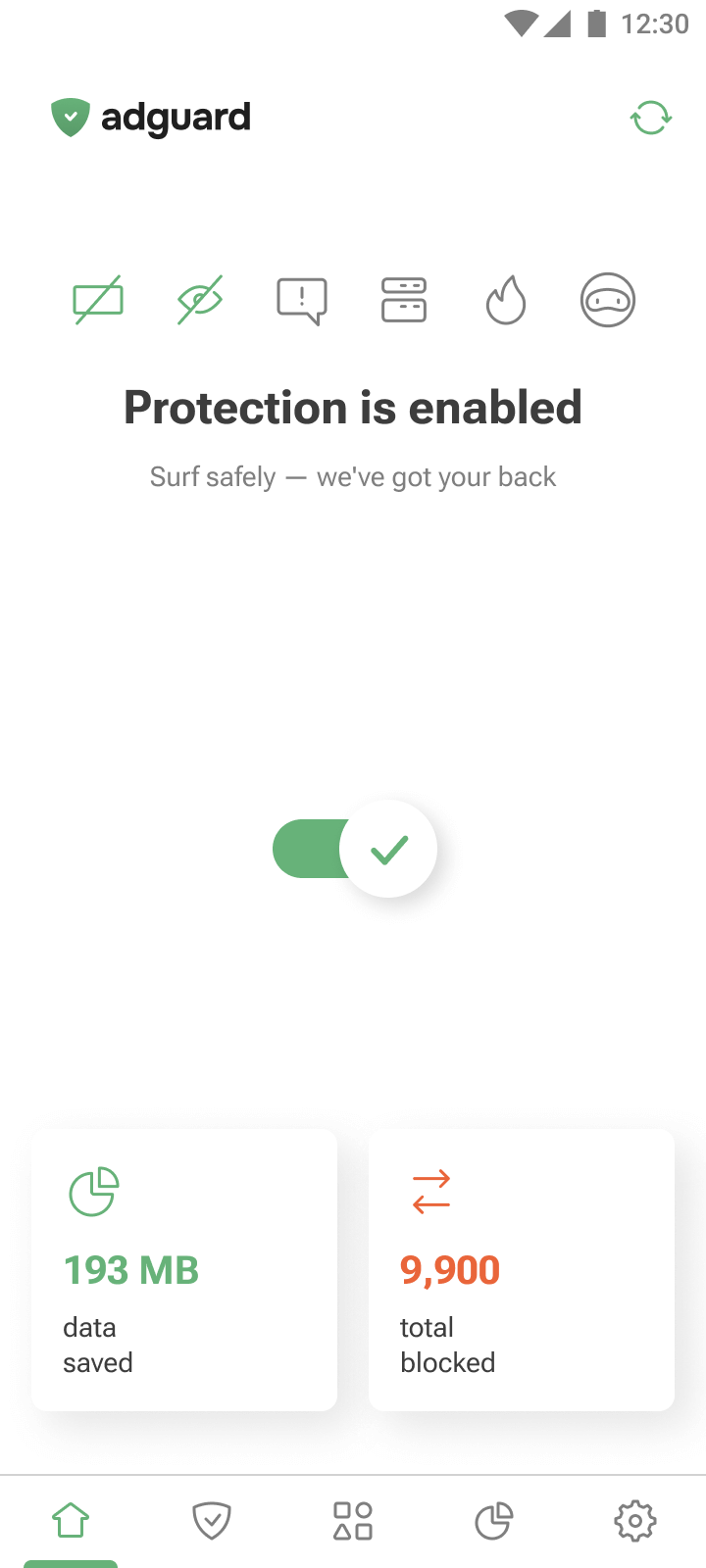Viewport: 706px width, 1568px height.
Task: Switch to the protection shield tab
Action: pyautogui.click(x=212, y=1521)
